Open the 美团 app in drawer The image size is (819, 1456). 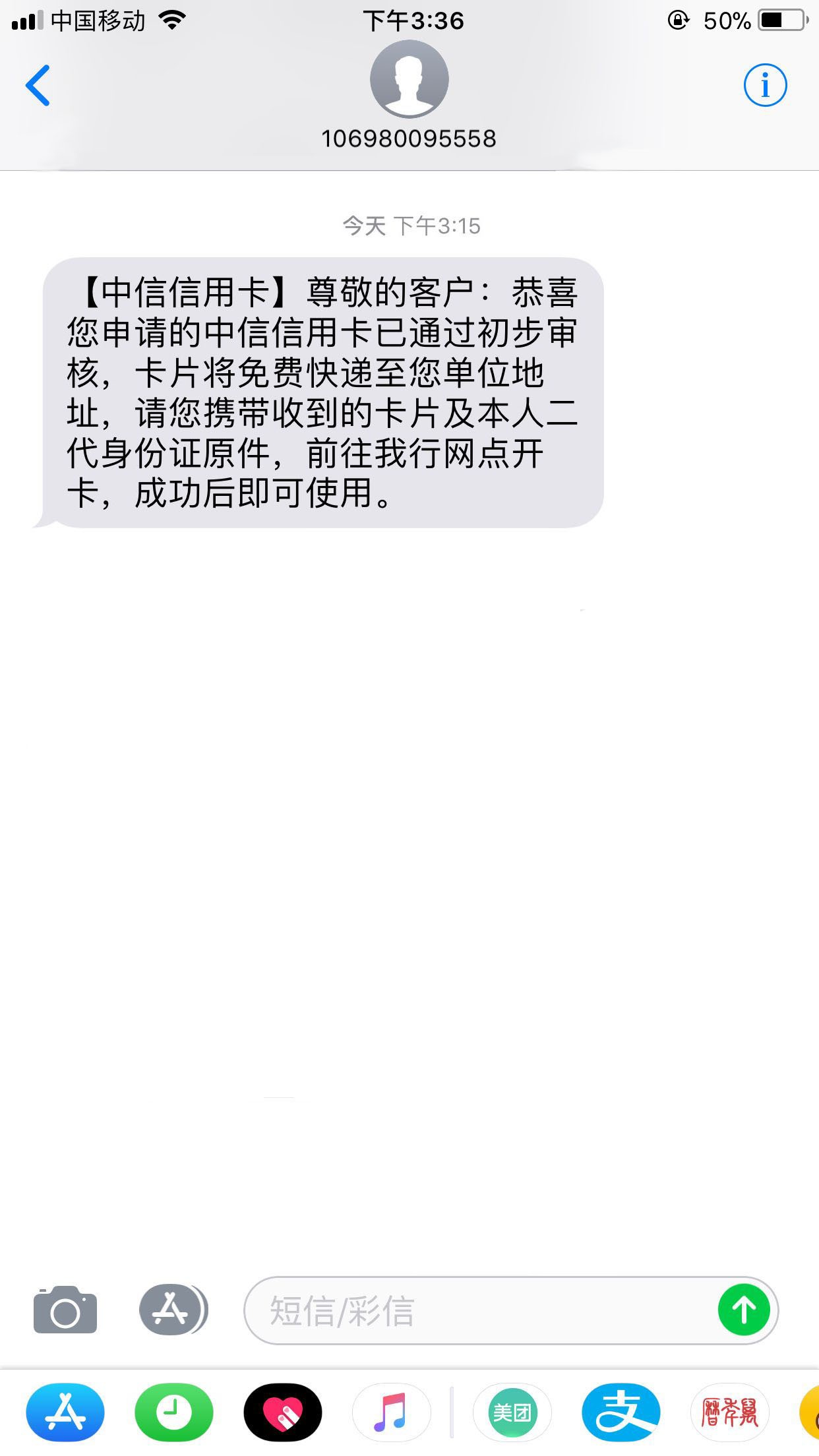[x=512, y=1412]
